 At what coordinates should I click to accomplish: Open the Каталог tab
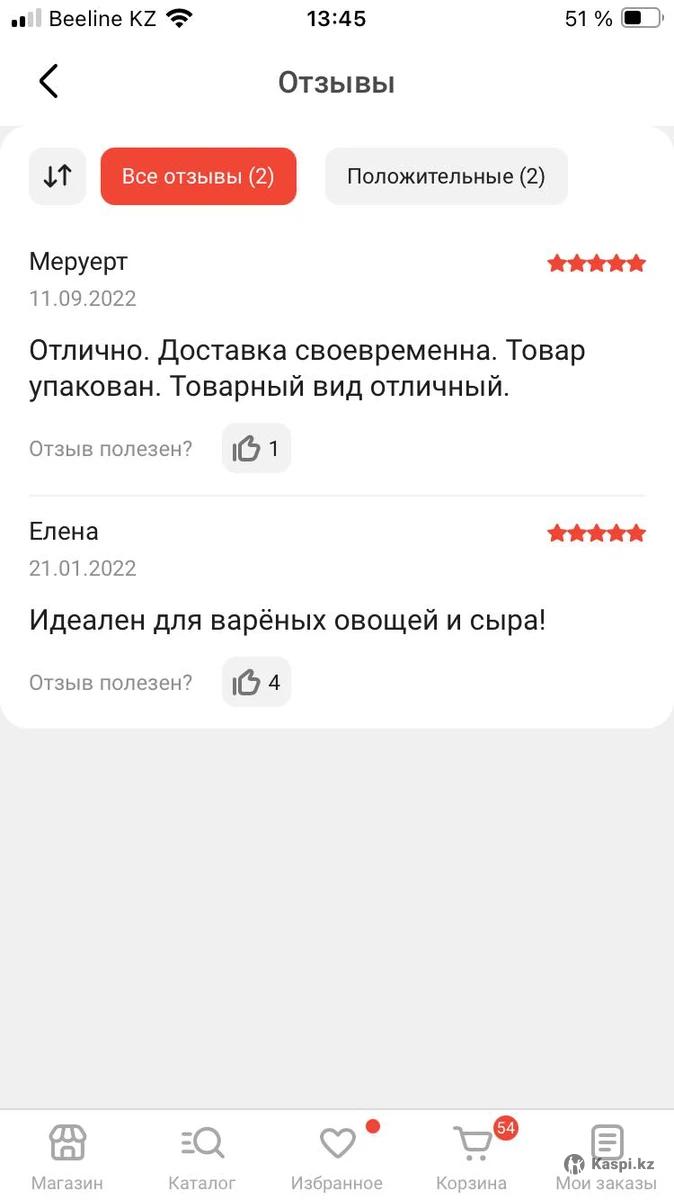[202, 1155]
